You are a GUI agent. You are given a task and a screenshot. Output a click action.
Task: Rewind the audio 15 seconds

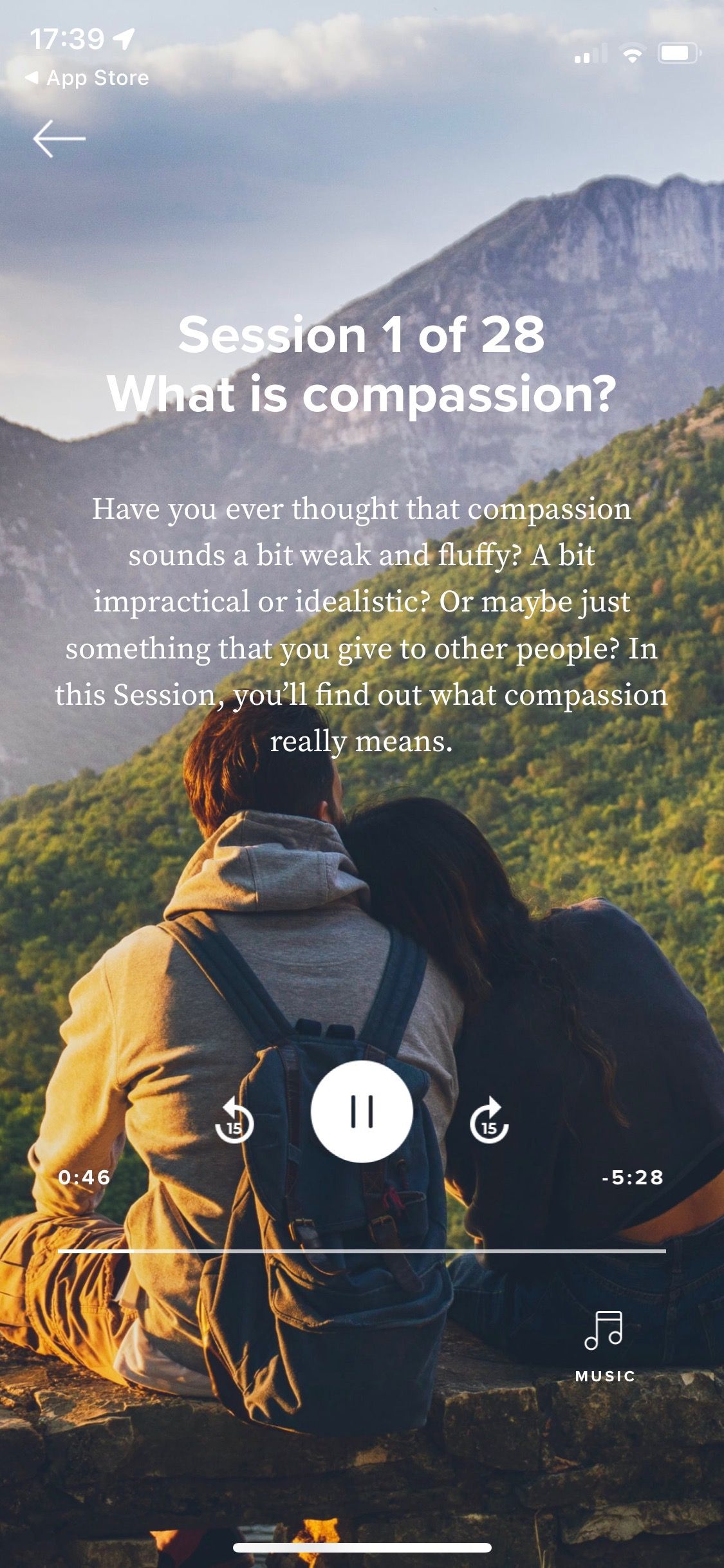[x=234, y=1121]
